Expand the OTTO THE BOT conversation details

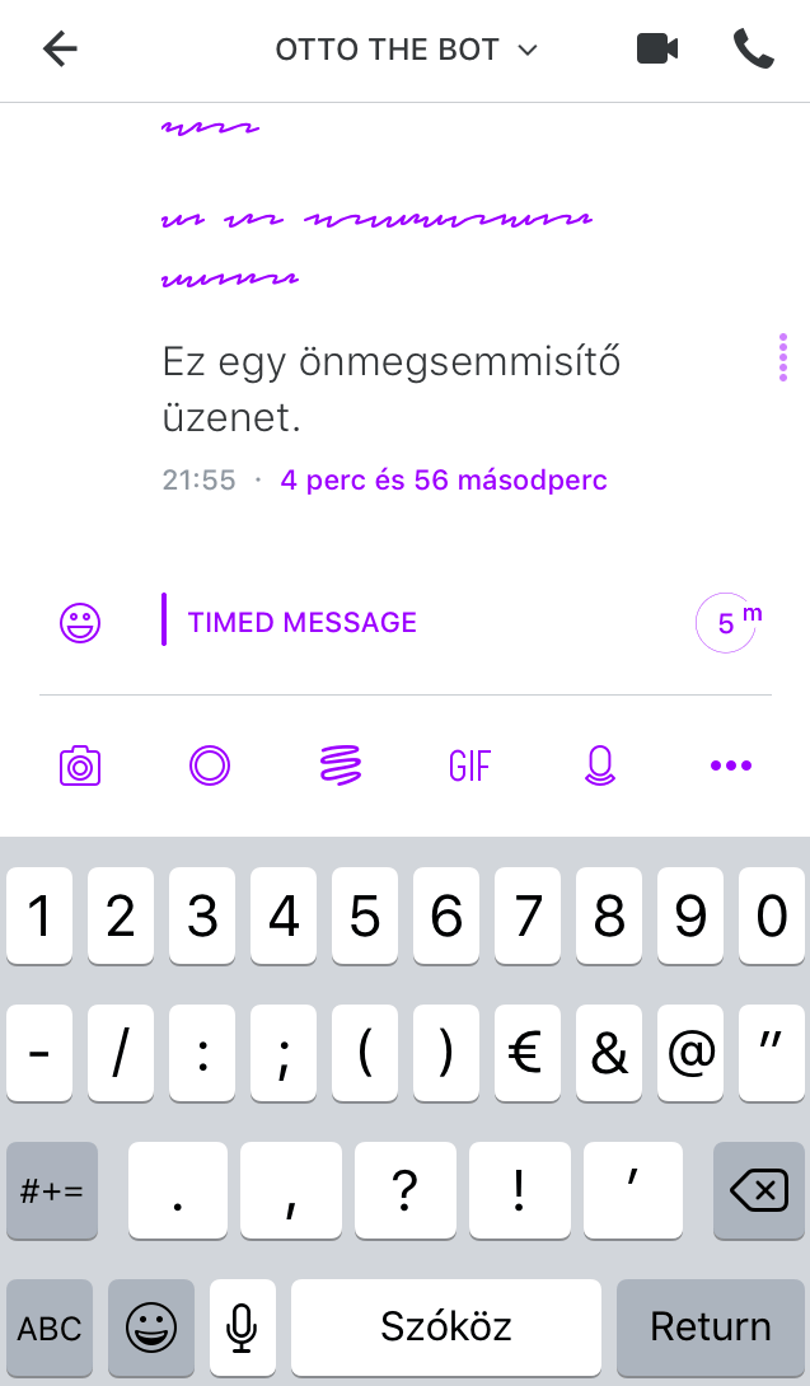tap(406, 49)
